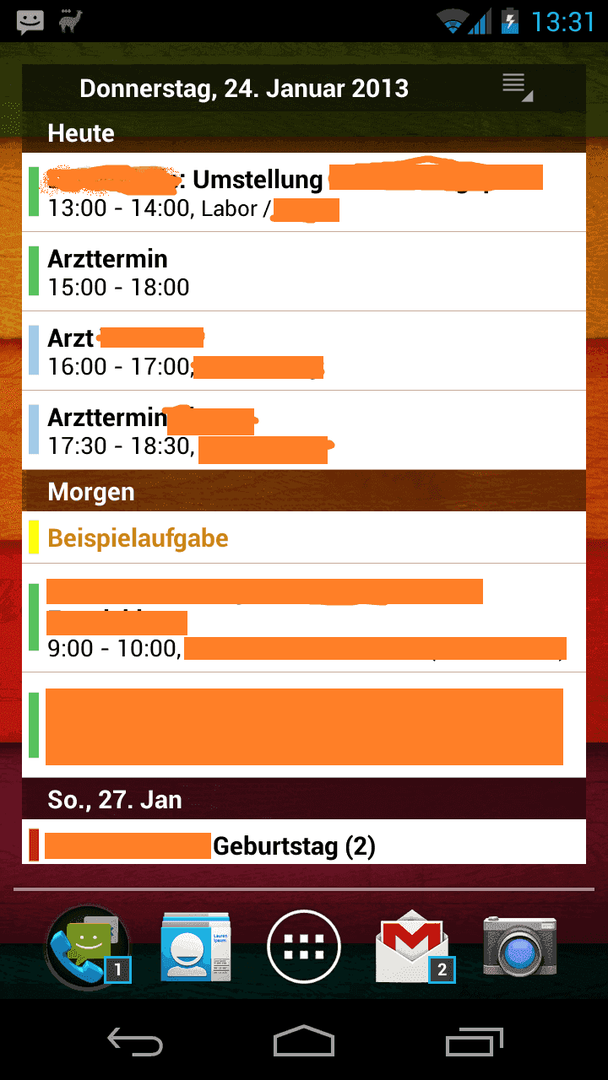The height and width of the screenshot is (1080, 608).
Task: Open the Arzttermin event at 15:00 - 18:00
Action: [304, 272]
